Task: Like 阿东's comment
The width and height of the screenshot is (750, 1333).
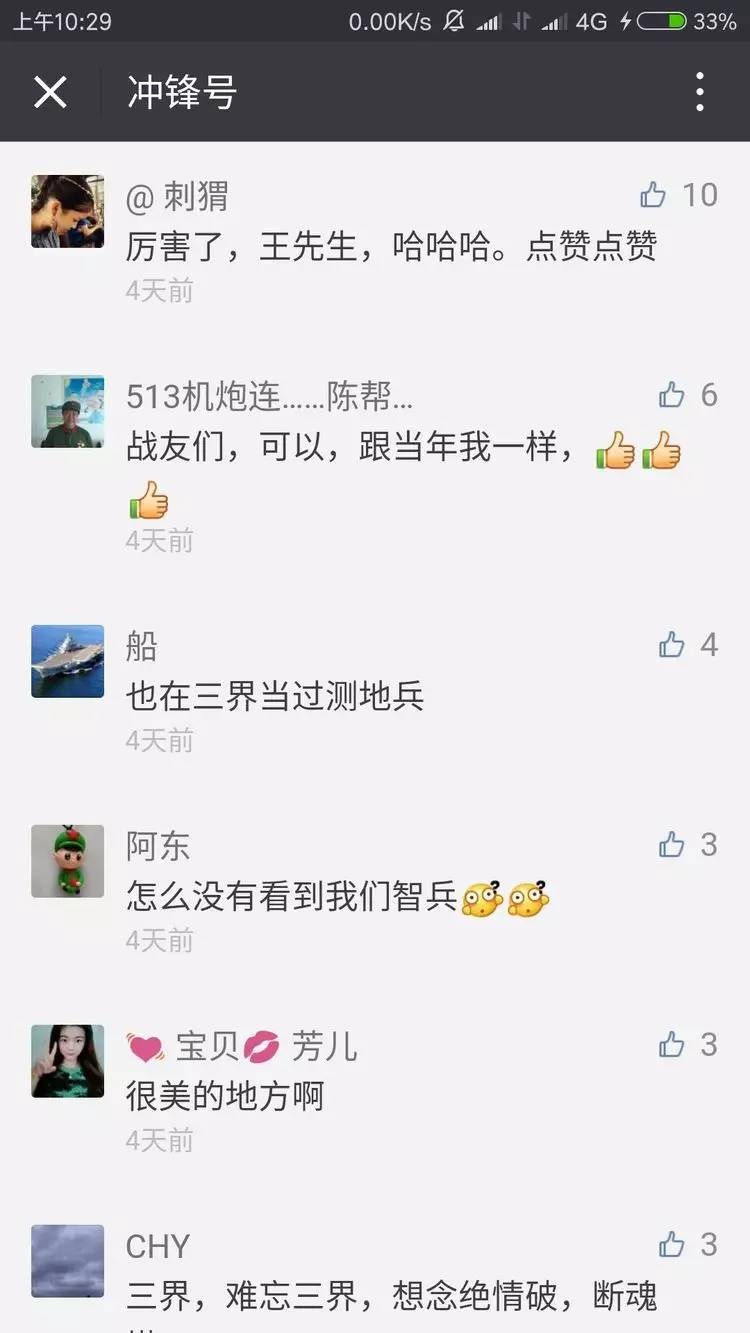Action: (x=672, y=845)
